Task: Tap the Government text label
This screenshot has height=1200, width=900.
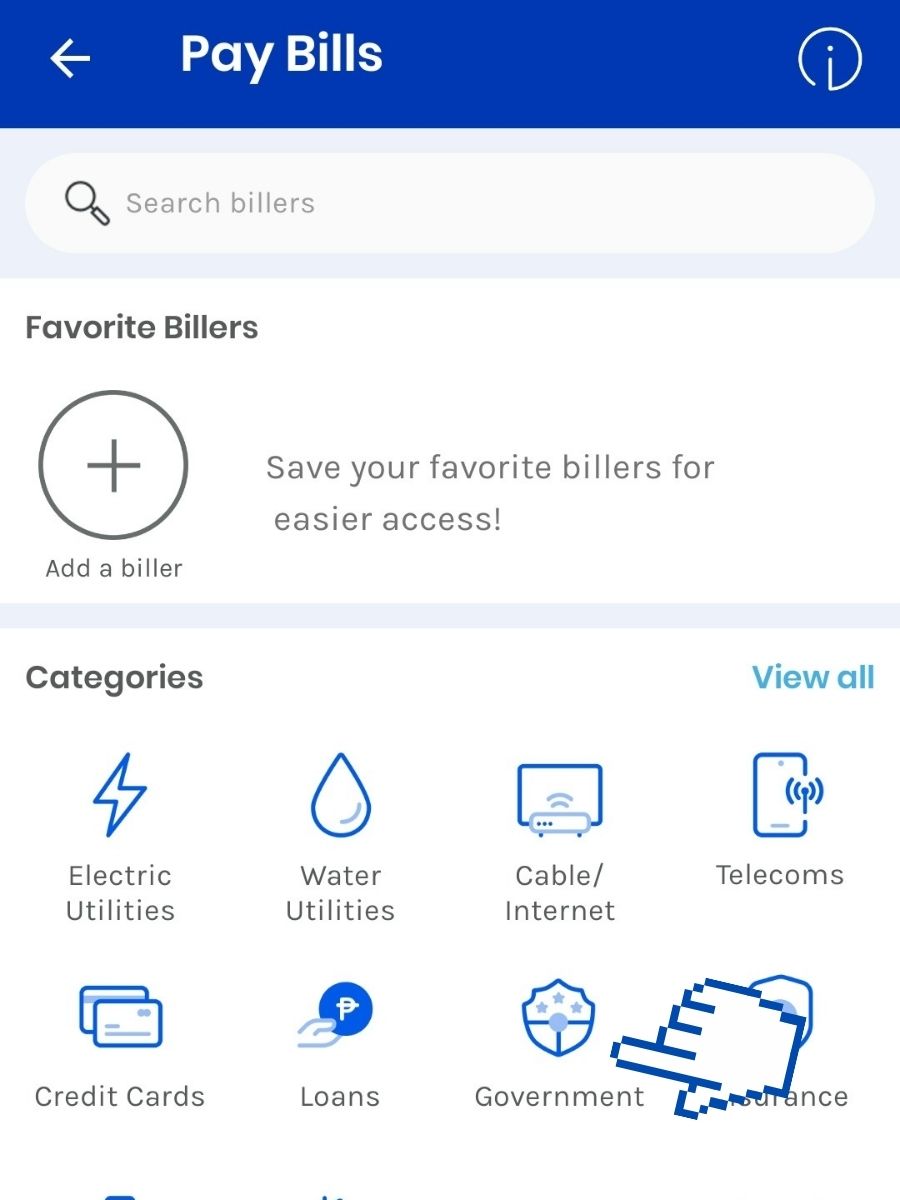Action: (x=559, y=1096)
